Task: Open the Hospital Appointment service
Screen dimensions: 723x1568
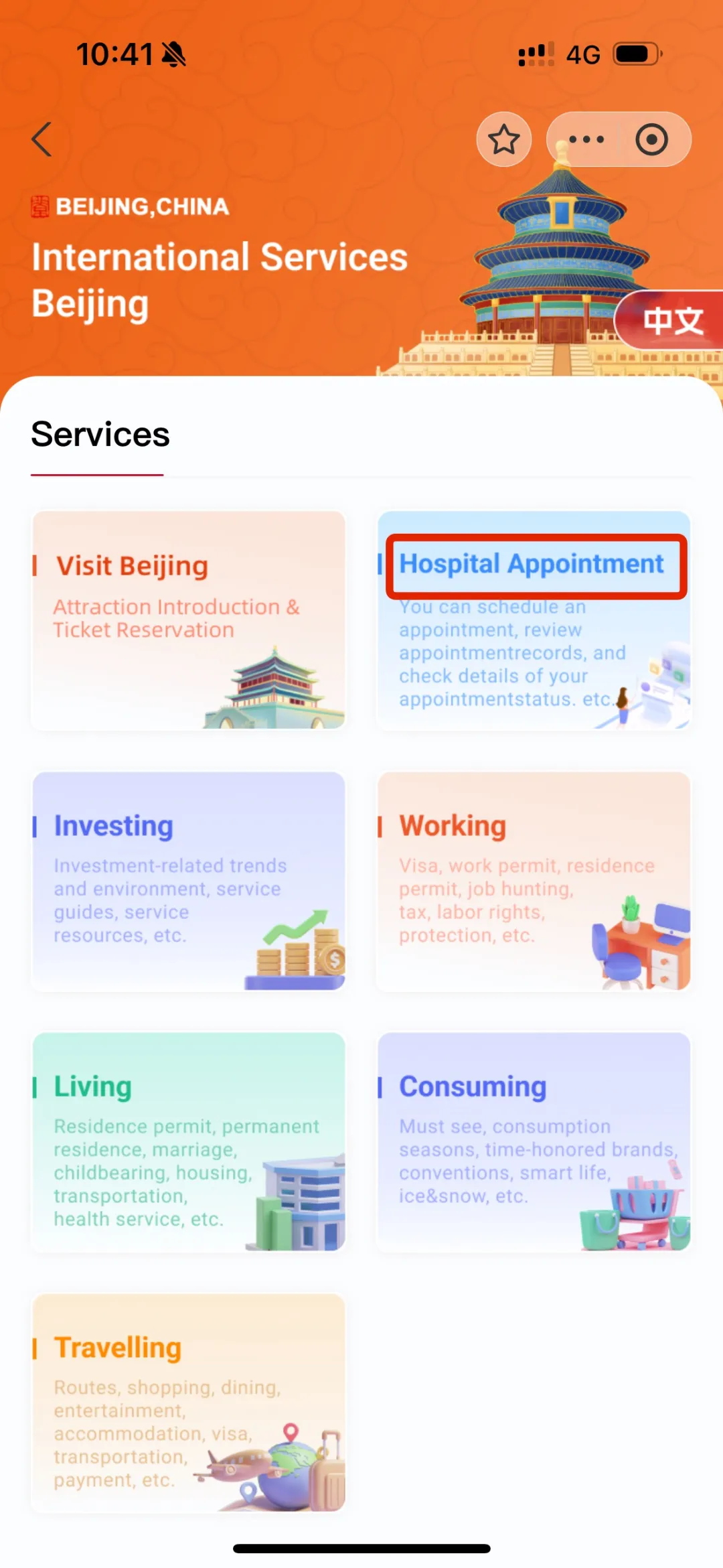Action: click(534, 620)
